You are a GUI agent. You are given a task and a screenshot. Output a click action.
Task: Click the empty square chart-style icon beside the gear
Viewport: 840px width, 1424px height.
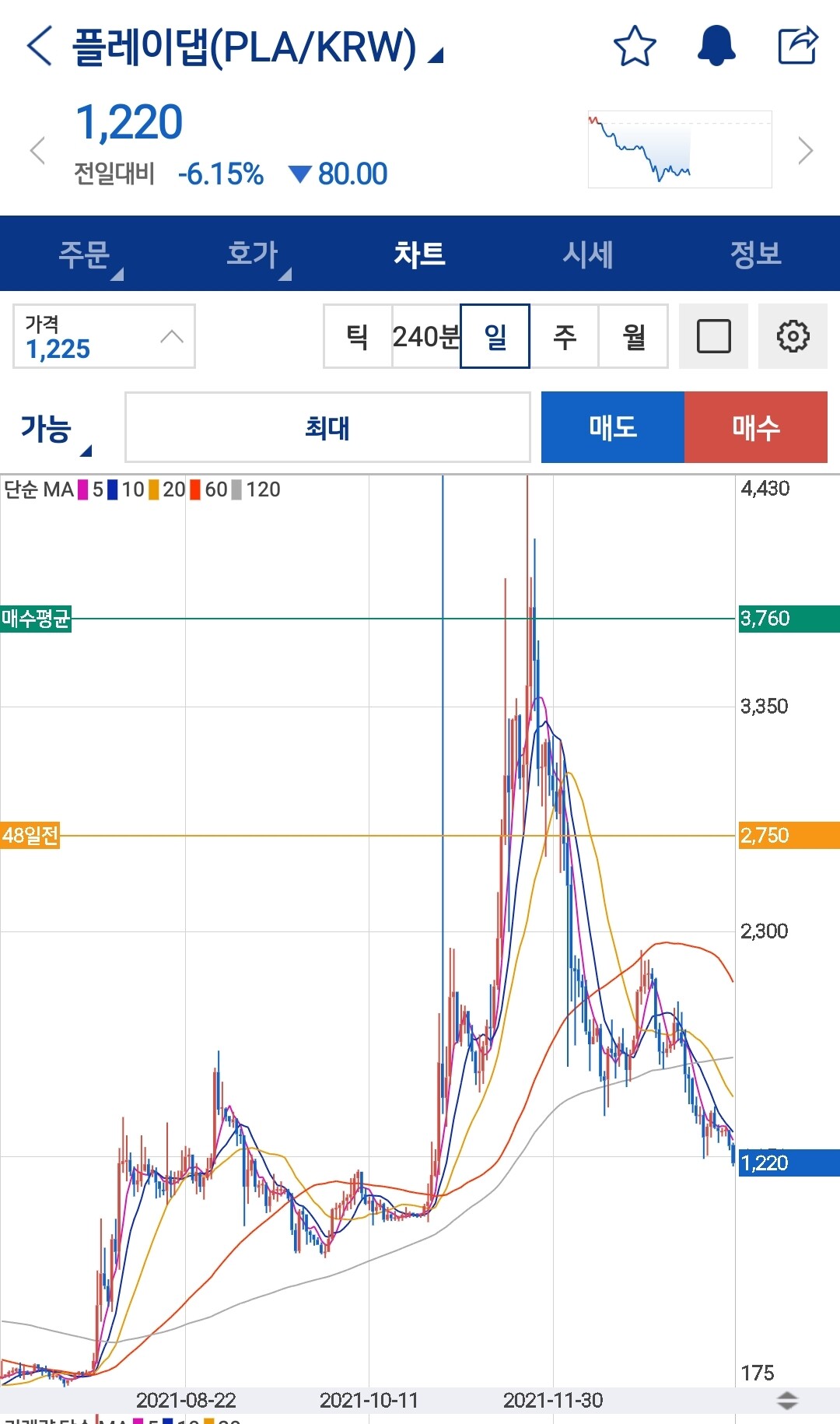coord(713,336)
